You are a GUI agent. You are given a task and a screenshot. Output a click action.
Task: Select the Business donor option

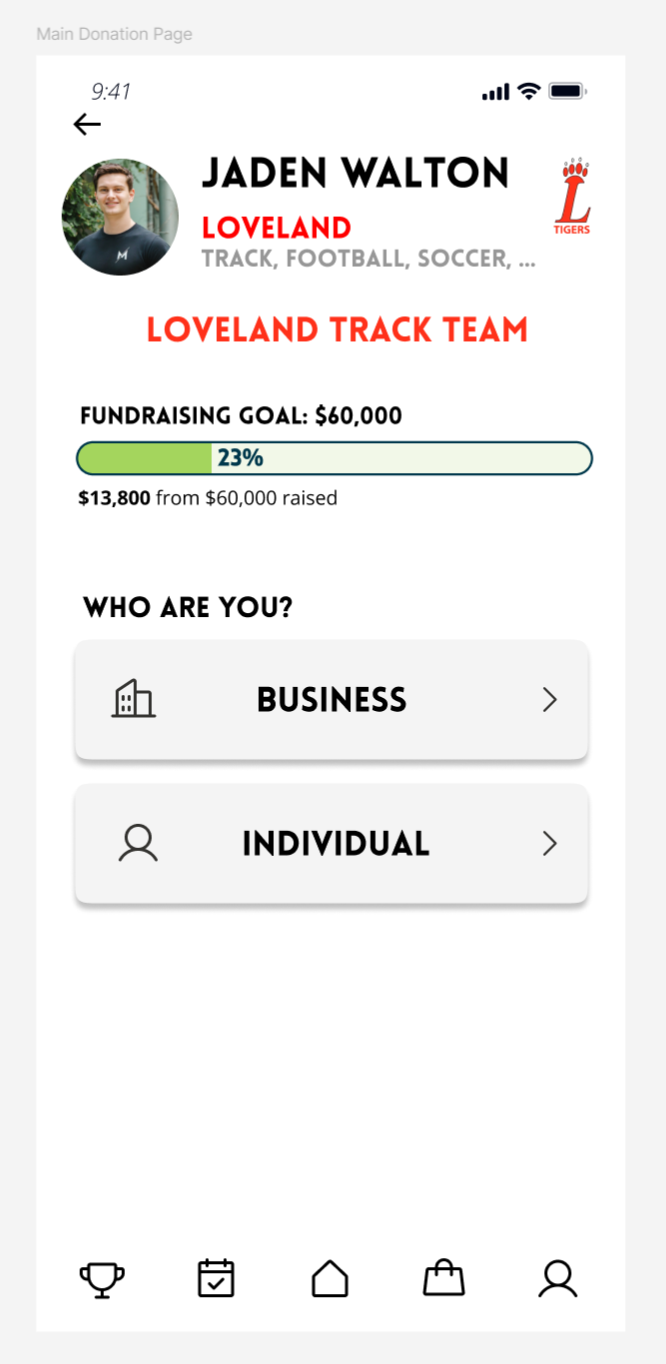[331, 700]
